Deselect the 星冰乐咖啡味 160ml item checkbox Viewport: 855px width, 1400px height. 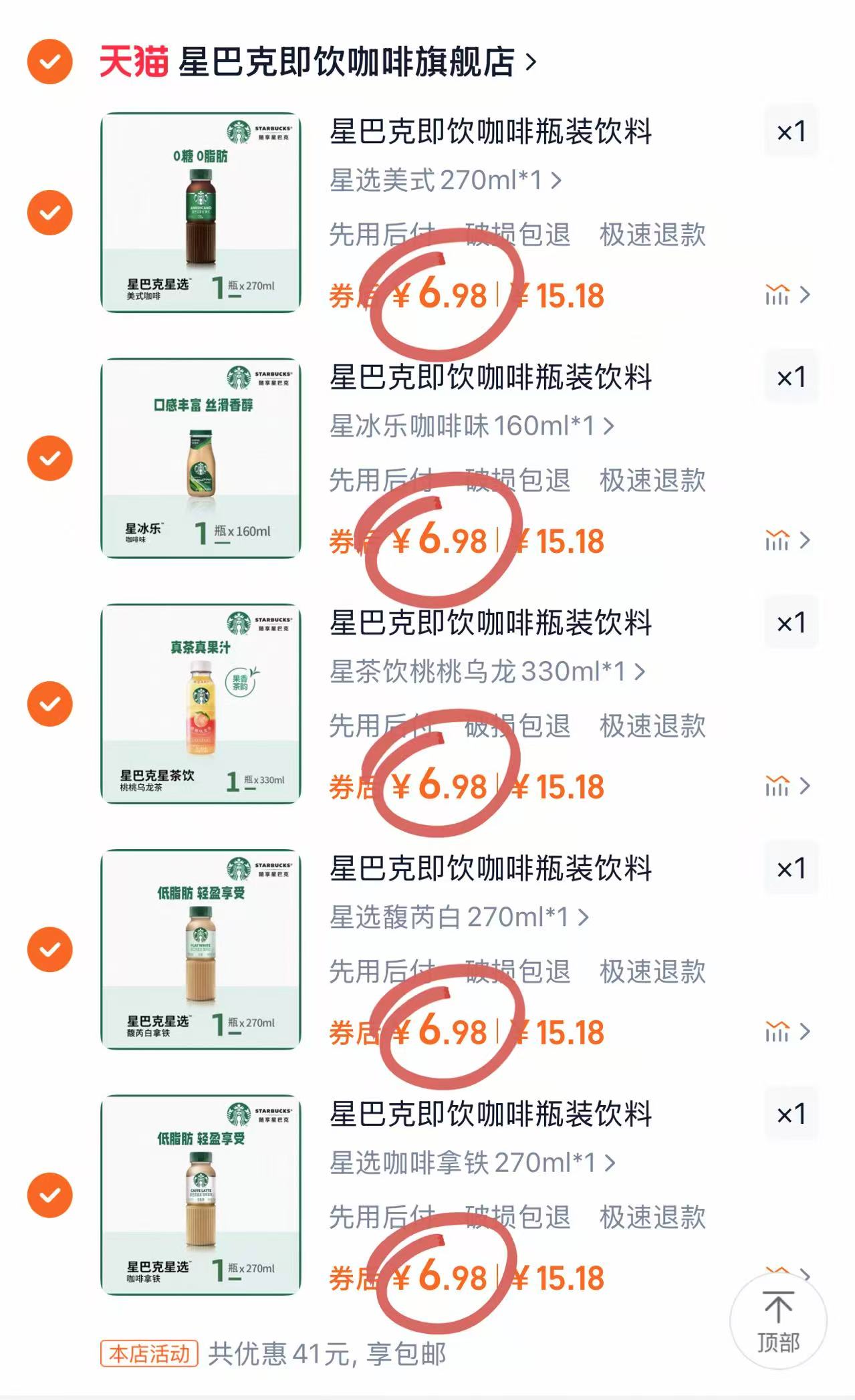pos(49,458)
